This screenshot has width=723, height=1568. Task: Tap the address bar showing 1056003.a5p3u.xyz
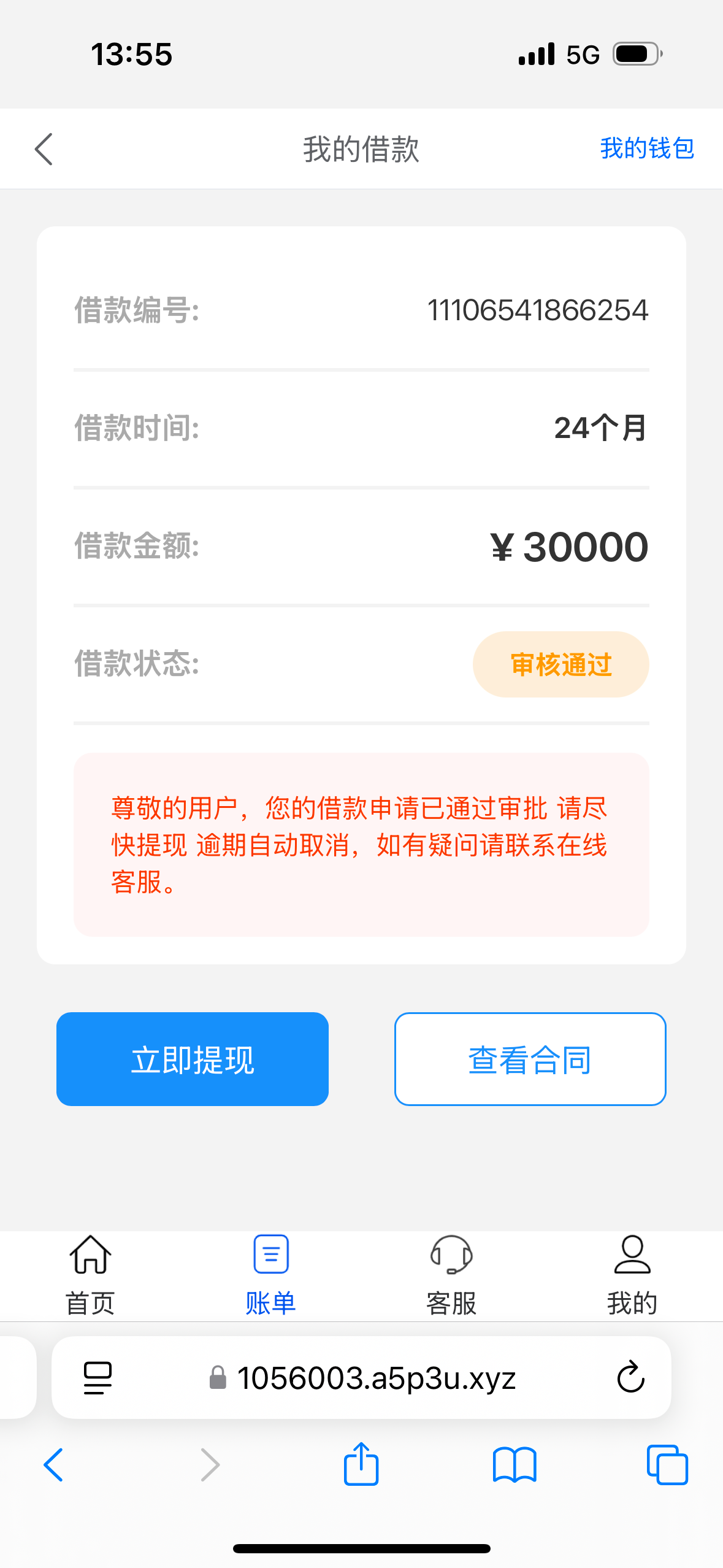(x=377, y=1379)
